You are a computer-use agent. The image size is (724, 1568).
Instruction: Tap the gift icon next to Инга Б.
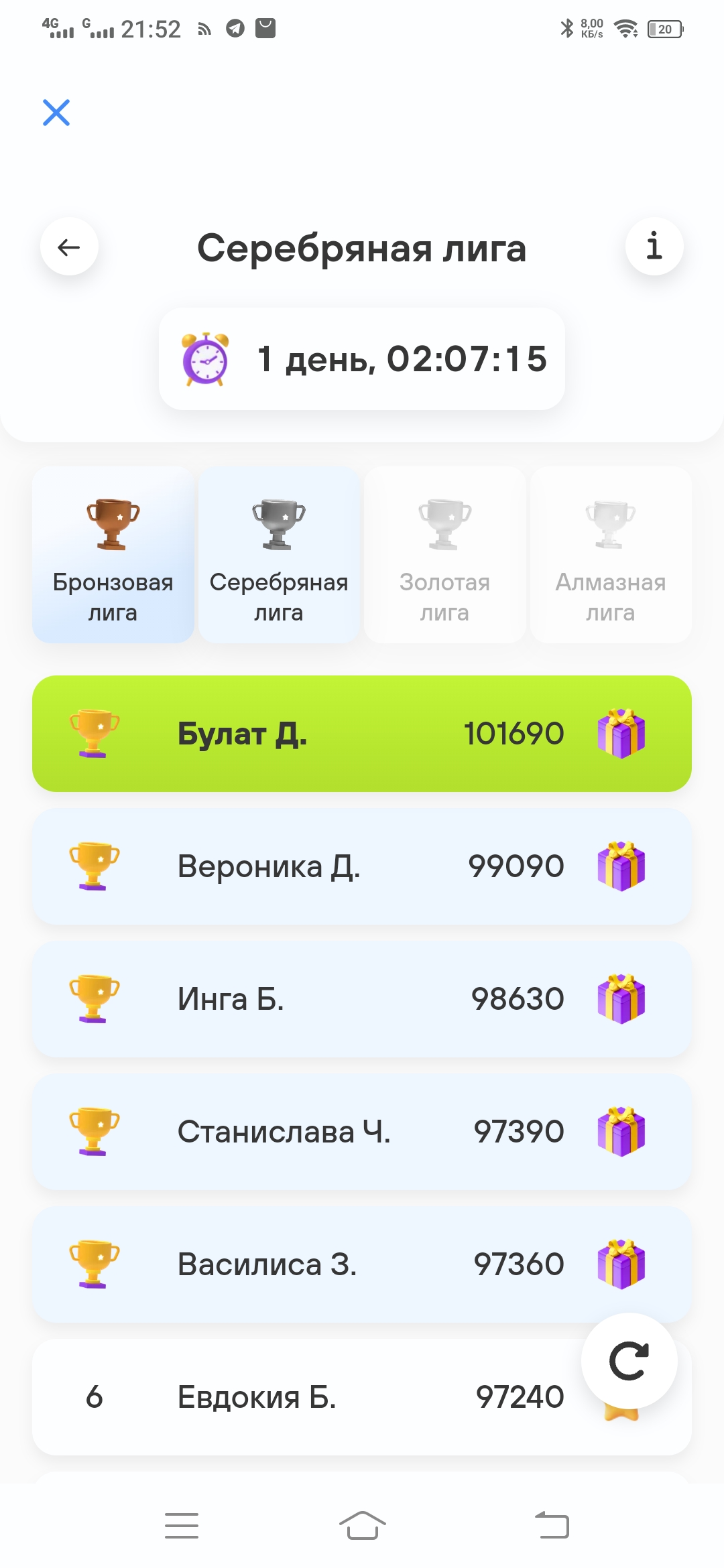[x=621, y=999]
